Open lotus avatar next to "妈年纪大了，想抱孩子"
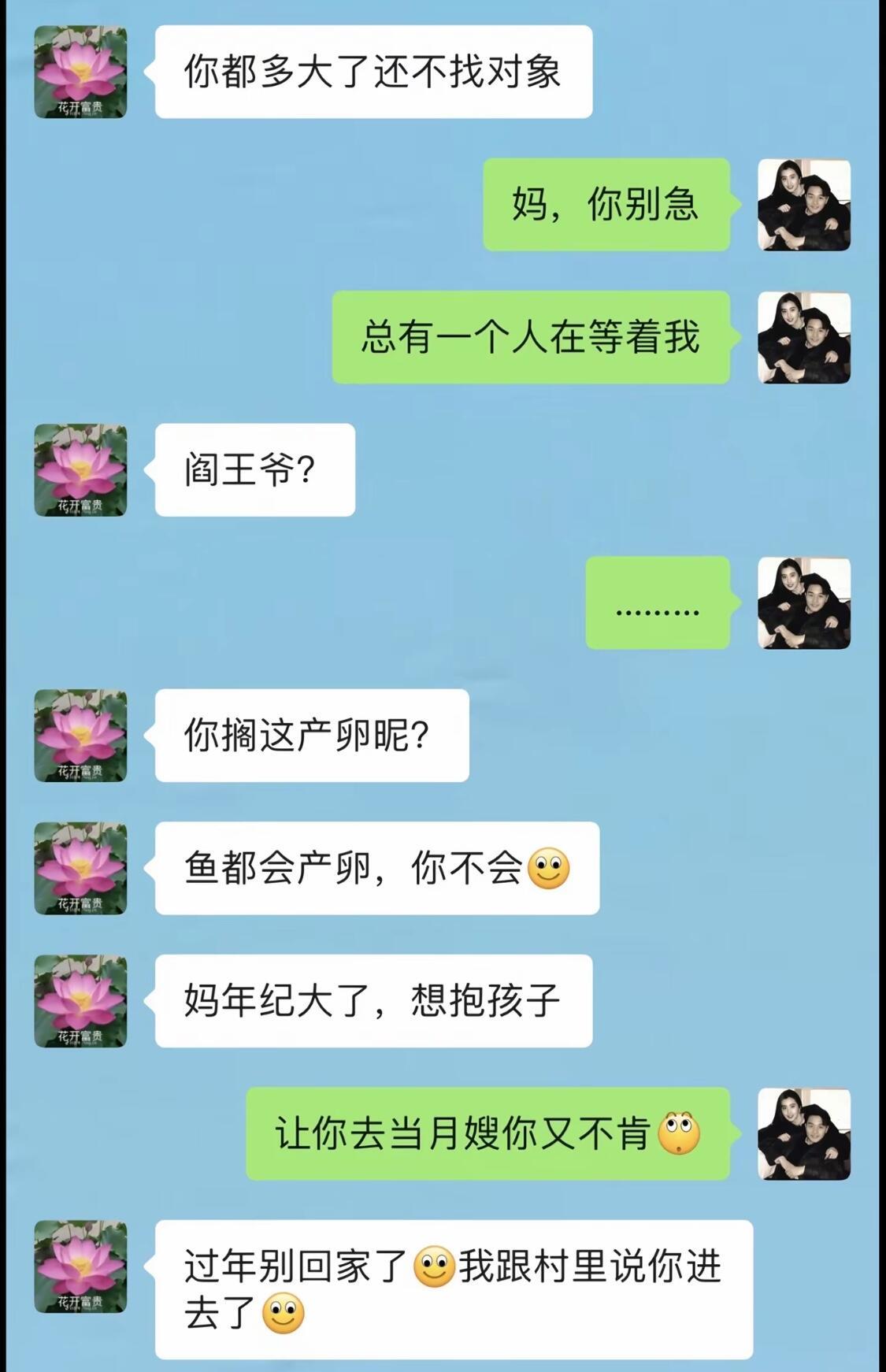The width and height of the screenshot is (886, 1372). click(x=80, y=1001)
